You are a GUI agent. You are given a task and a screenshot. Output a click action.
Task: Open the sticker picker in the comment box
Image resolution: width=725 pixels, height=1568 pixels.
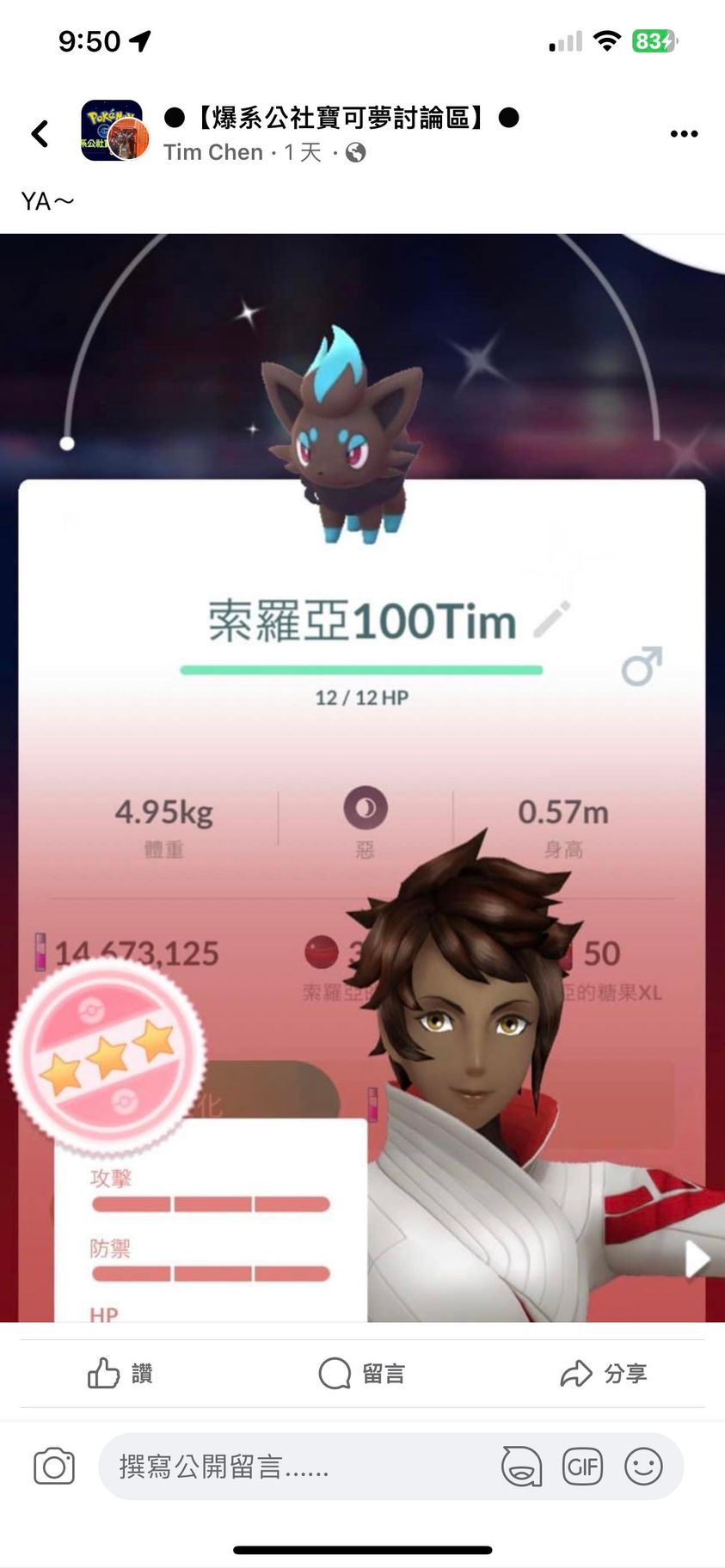click(x=522, y=1467)
